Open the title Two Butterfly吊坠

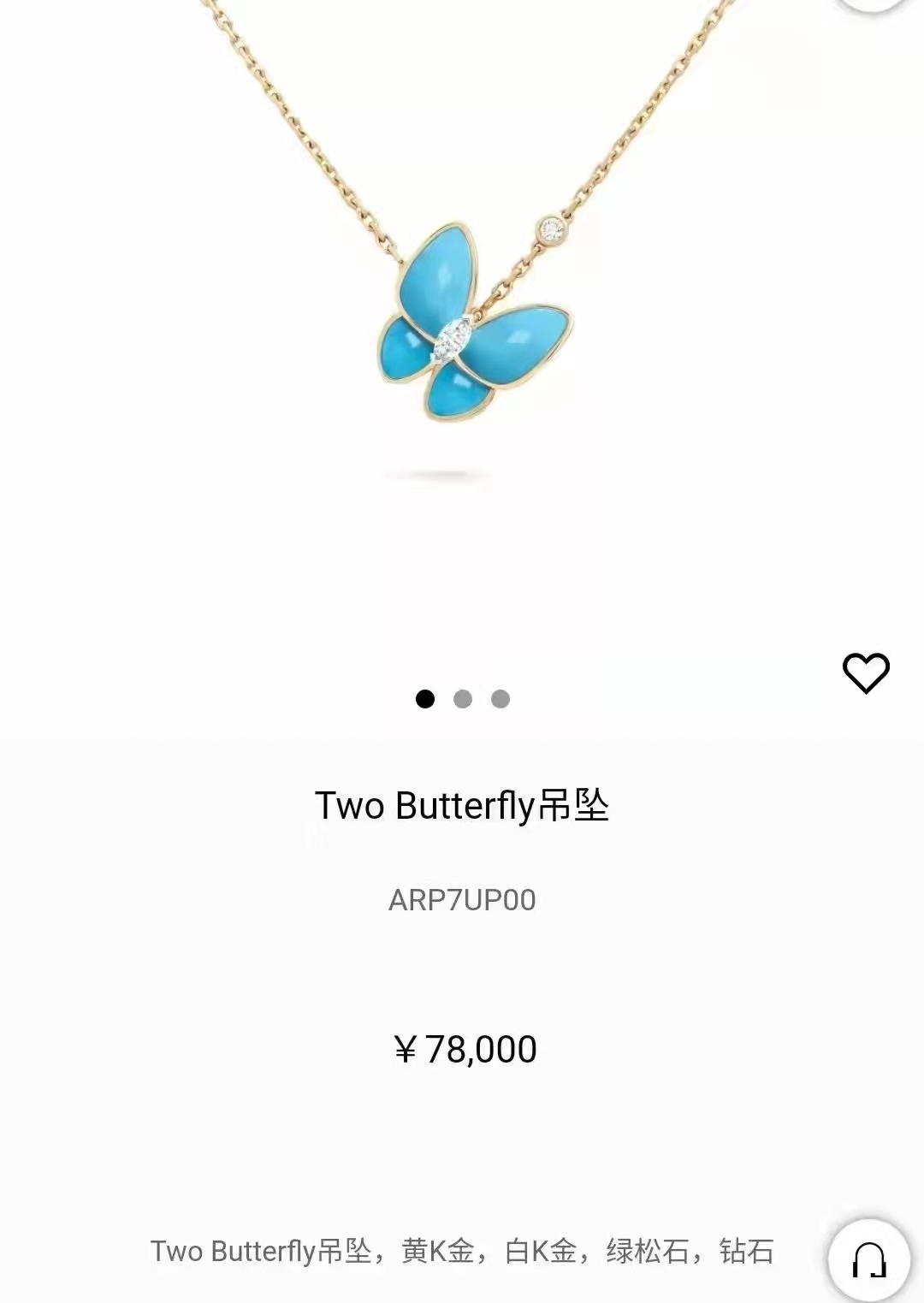point(462,803)
